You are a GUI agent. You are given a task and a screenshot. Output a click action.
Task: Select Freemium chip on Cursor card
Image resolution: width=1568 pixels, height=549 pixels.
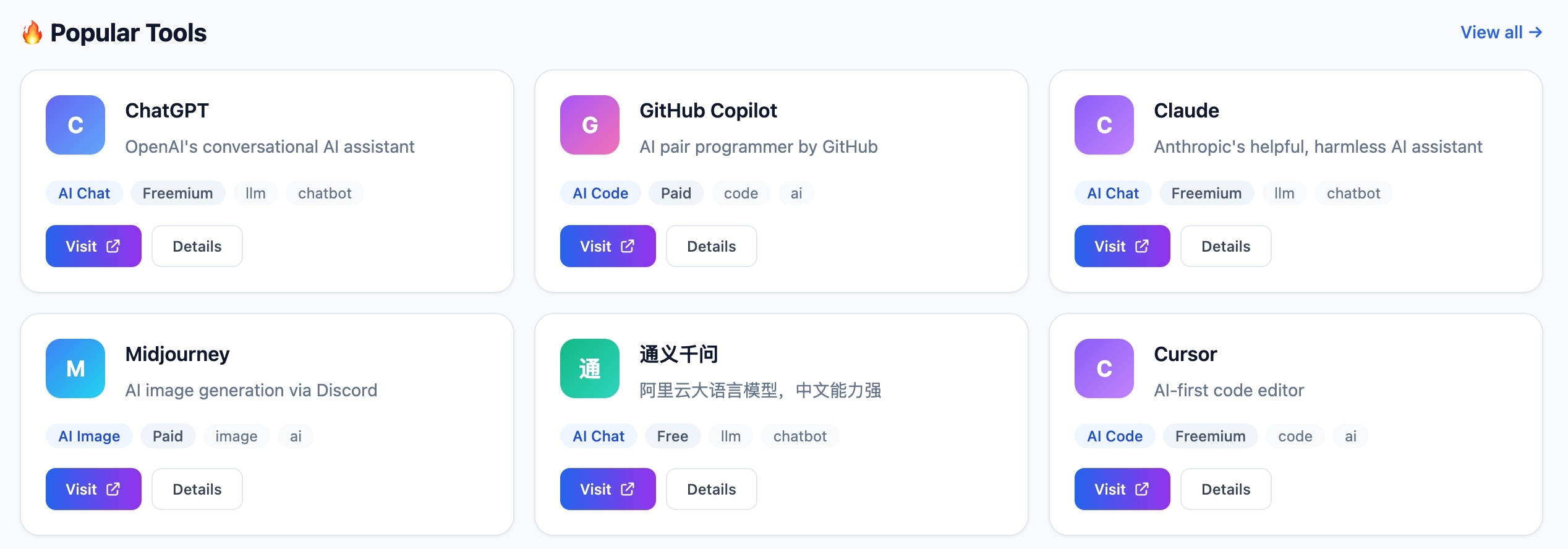coord(1210,436)
